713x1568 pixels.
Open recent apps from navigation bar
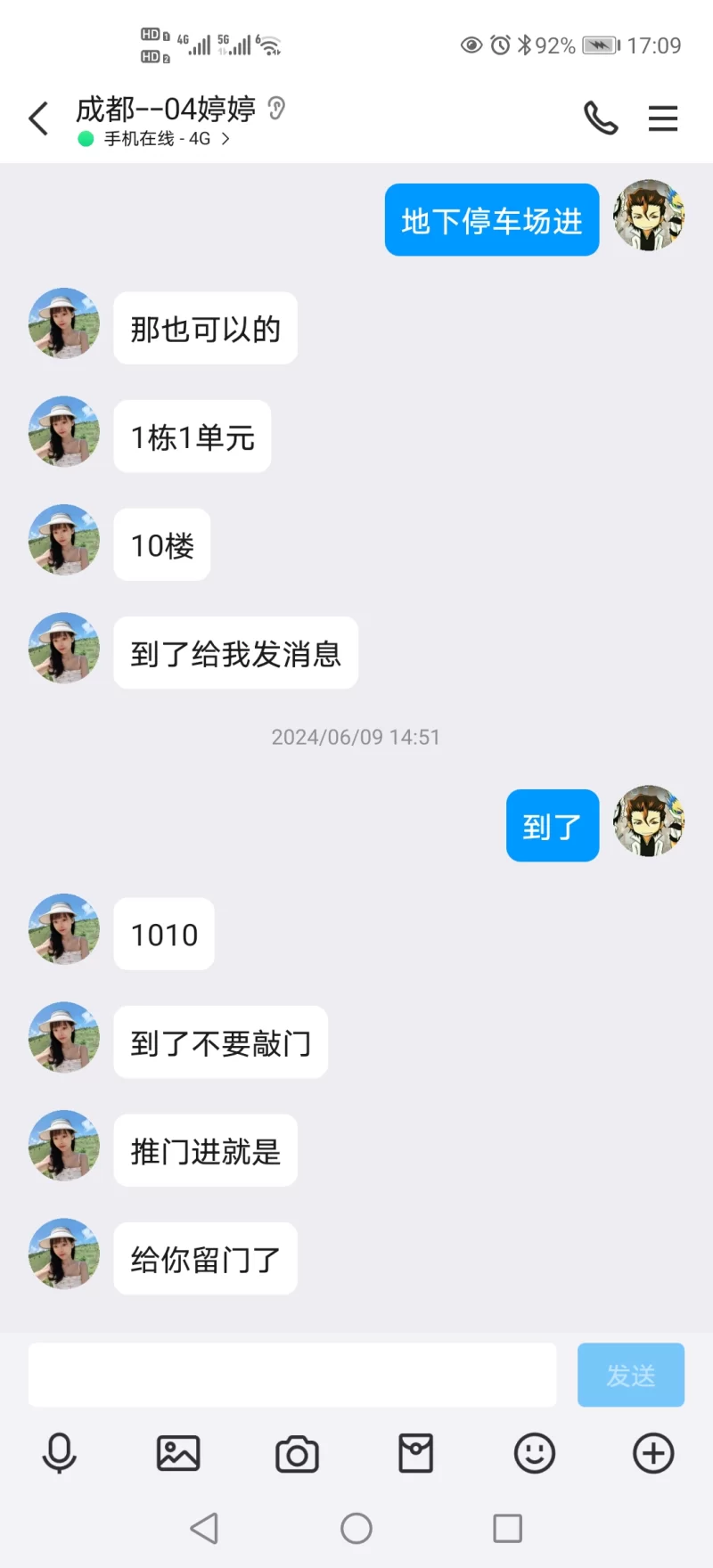508,1529
